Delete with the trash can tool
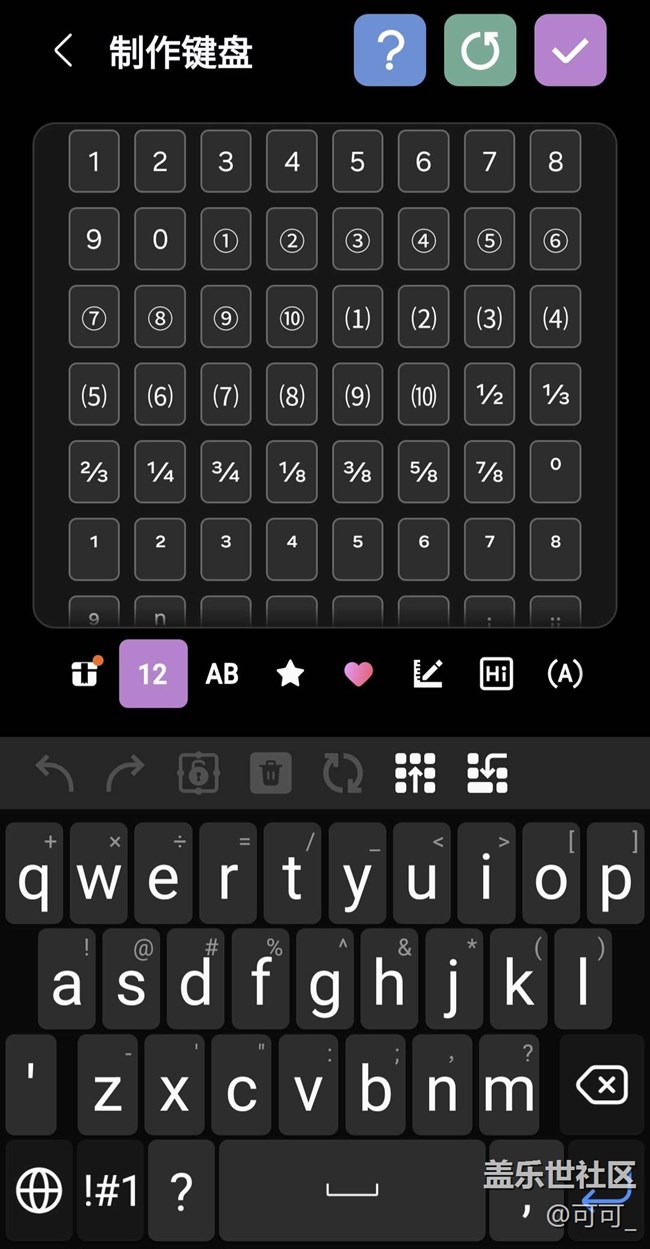Viewport: 650px width, 1249px height. [x=270, y=773]
